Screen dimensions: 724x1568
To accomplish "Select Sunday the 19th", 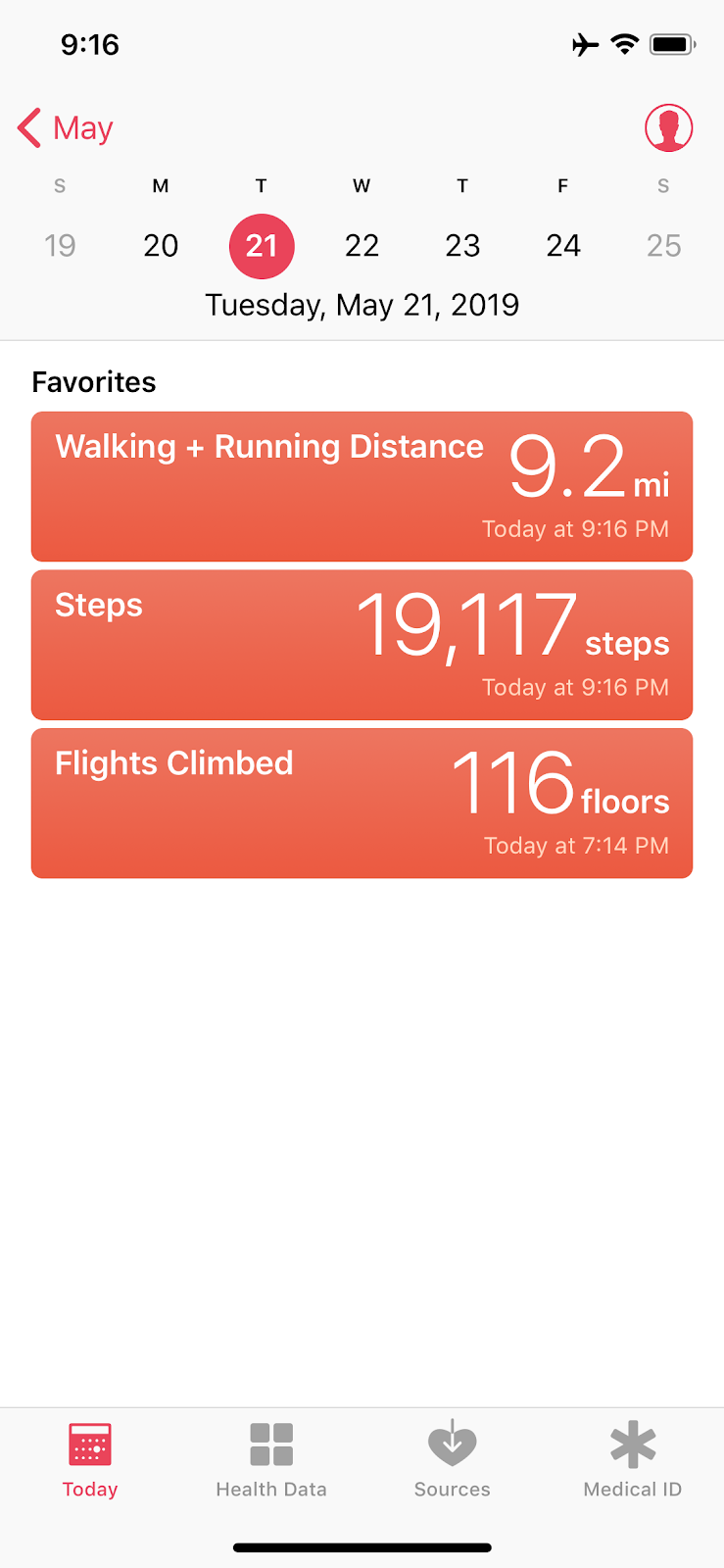I will click(60, 245).
